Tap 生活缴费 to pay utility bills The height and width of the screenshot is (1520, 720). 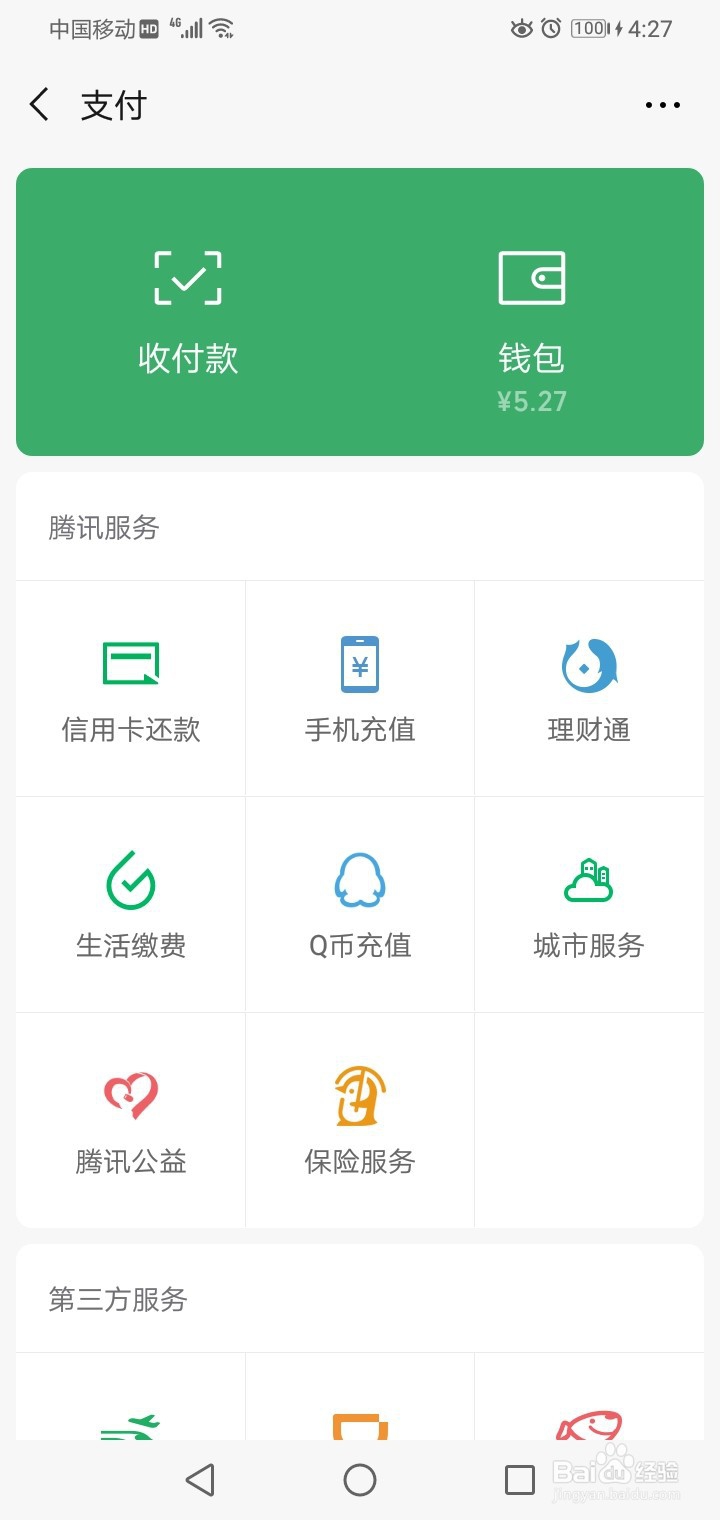point(131,905)
